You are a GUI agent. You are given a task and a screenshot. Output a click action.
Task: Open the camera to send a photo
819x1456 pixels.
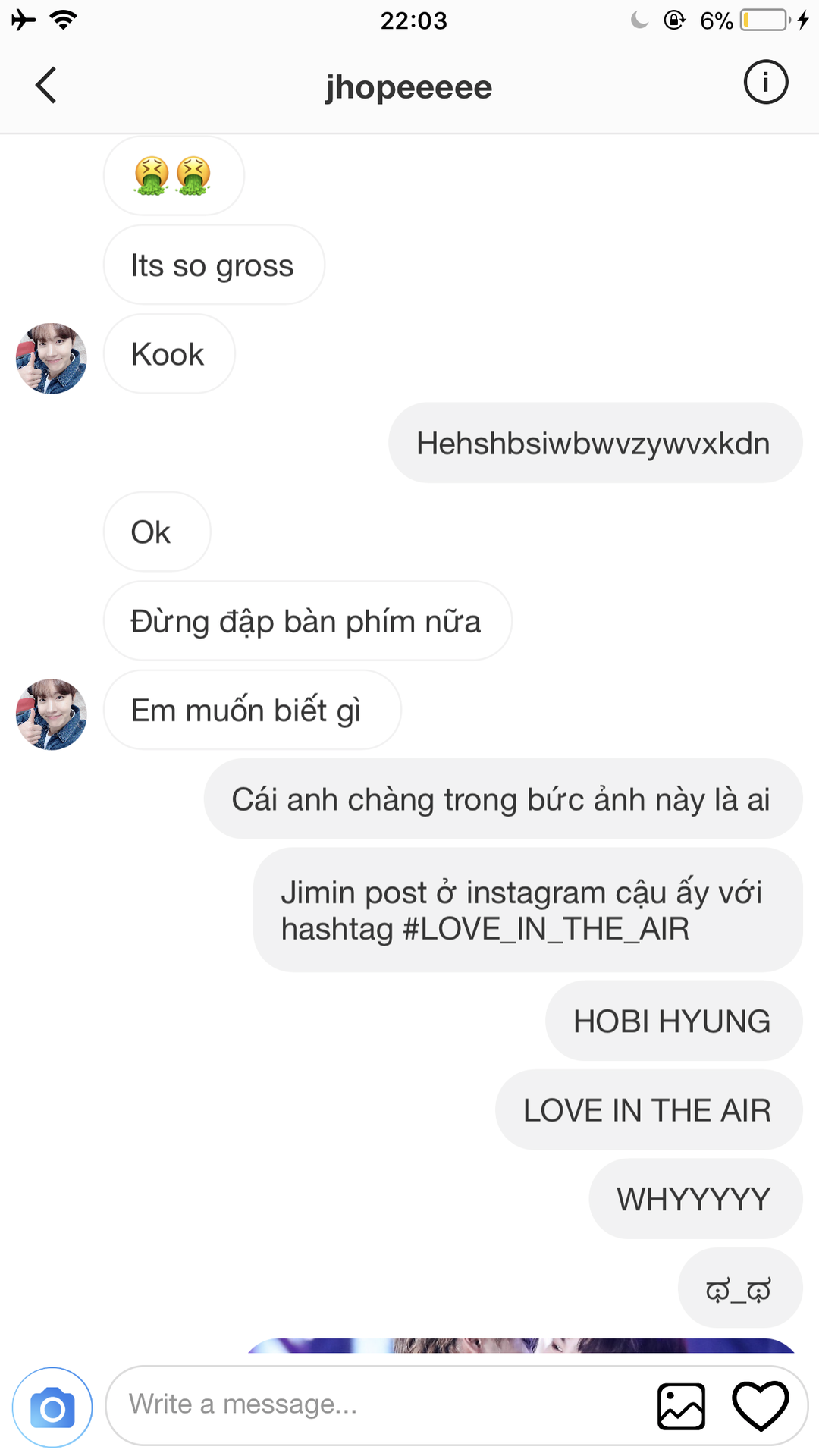52,1407
